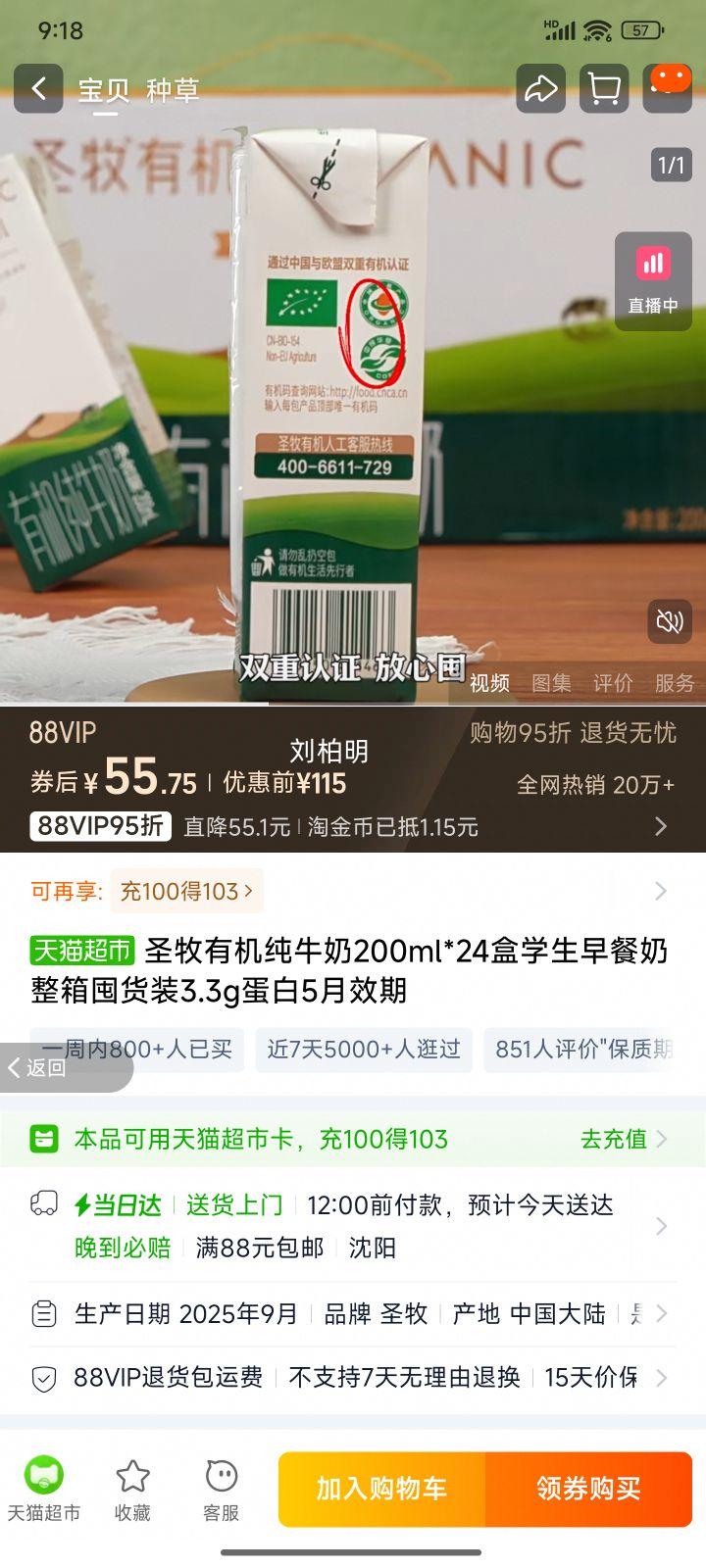Image resolution: width=706 pixels, height=1568 pixels.
Task: Open the 充100得103 offer chip
Action: click(x=186, y=891)
